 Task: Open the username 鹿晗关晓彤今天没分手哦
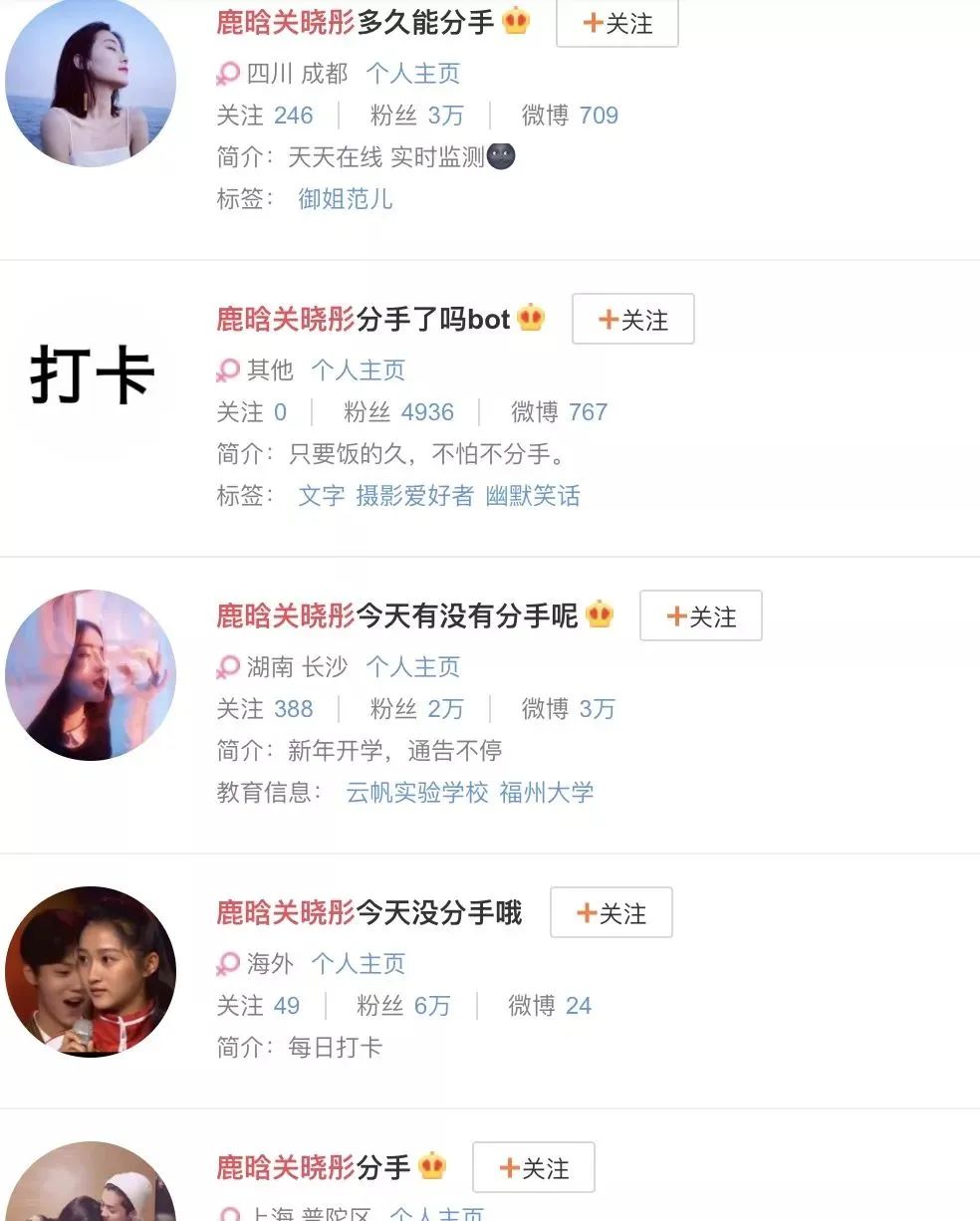click(x=368, y=912)
